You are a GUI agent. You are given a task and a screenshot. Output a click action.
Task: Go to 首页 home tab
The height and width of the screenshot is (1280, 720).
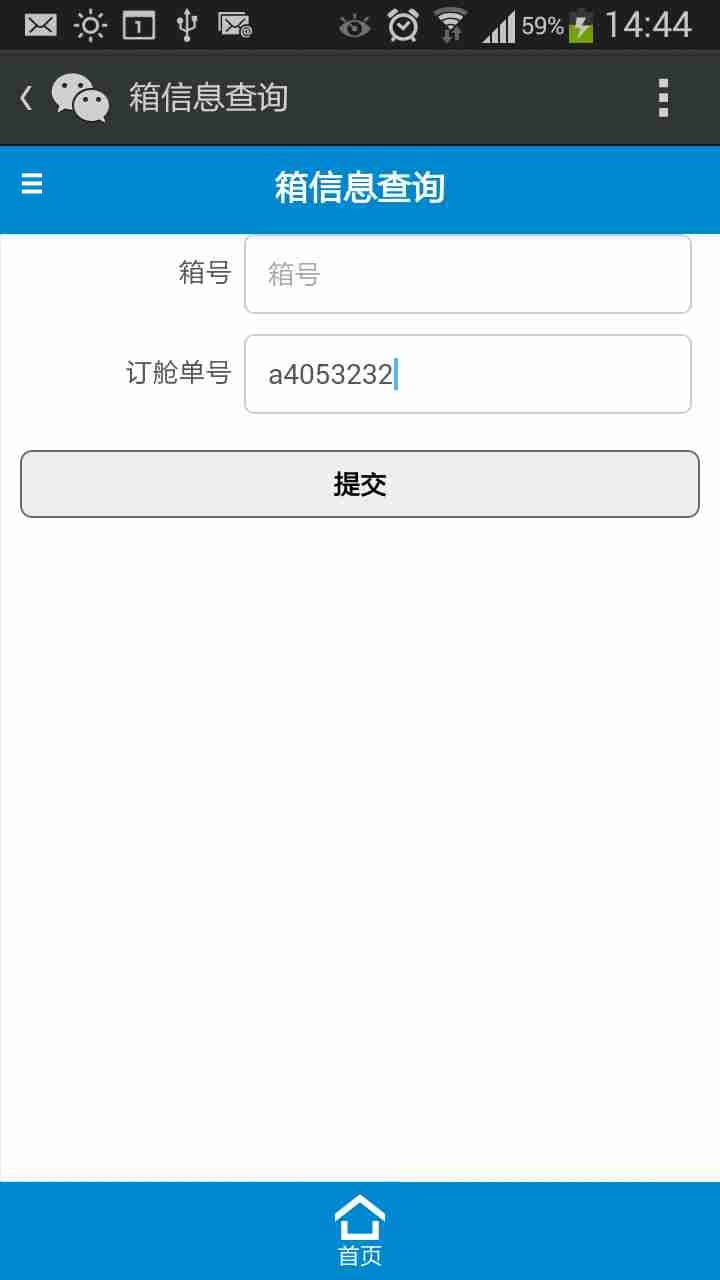click(x=360, y=1231)
